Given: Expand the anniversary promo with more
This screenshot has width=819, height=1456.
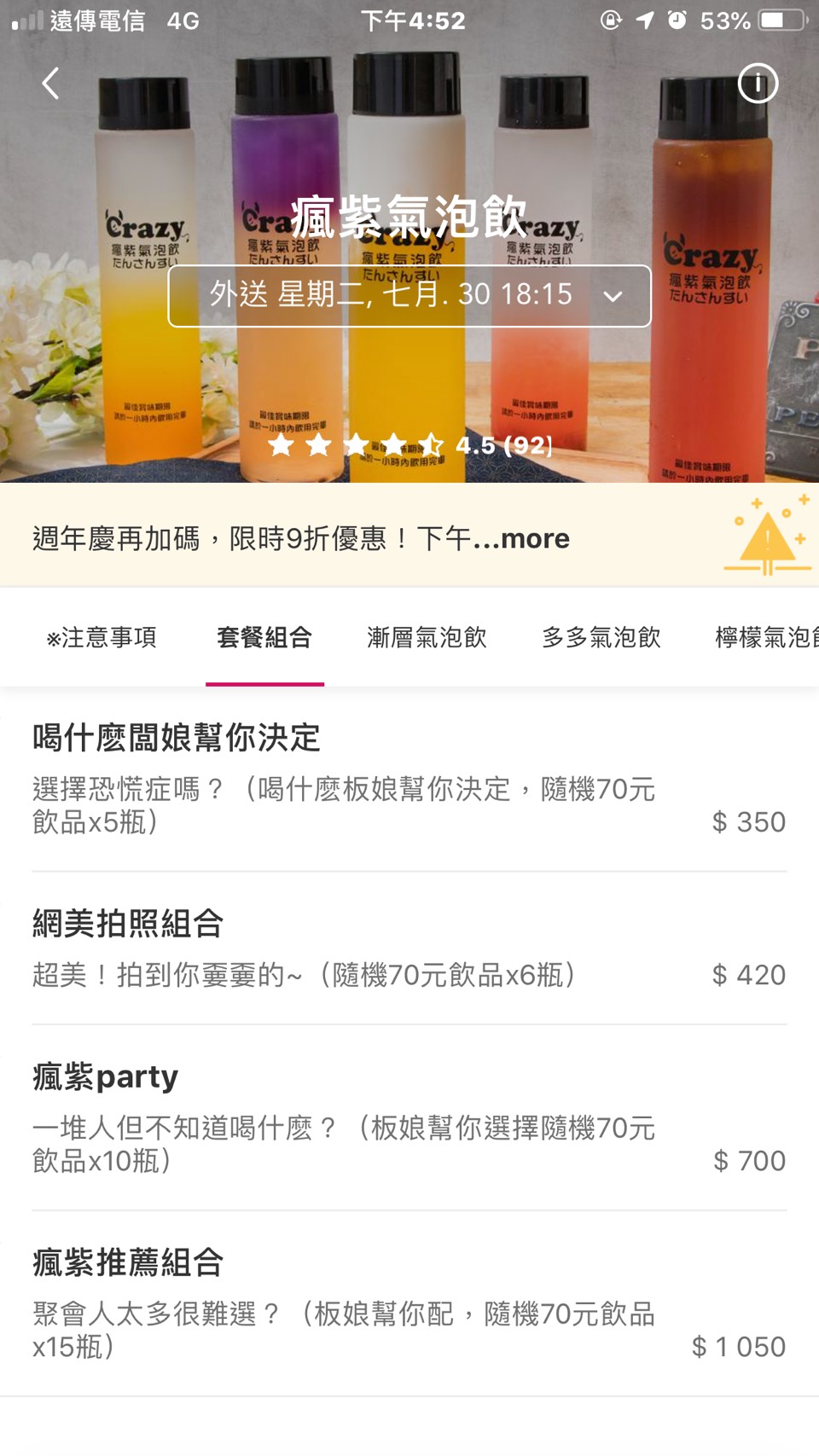Looking at the screenshot, I should (534, 538).
